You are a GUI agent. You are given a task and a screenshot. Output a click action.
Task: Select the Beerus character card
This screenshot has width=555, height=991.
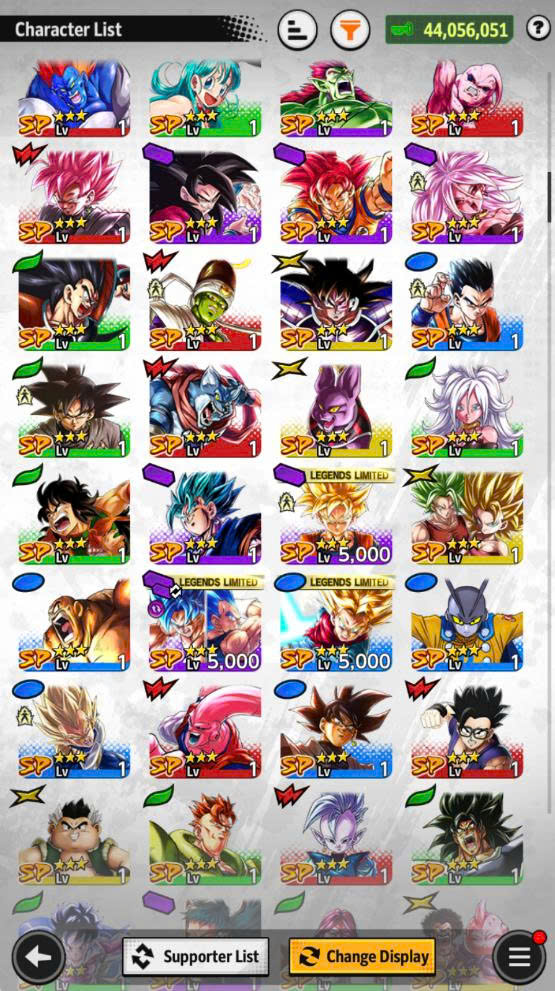click(336, 410)
